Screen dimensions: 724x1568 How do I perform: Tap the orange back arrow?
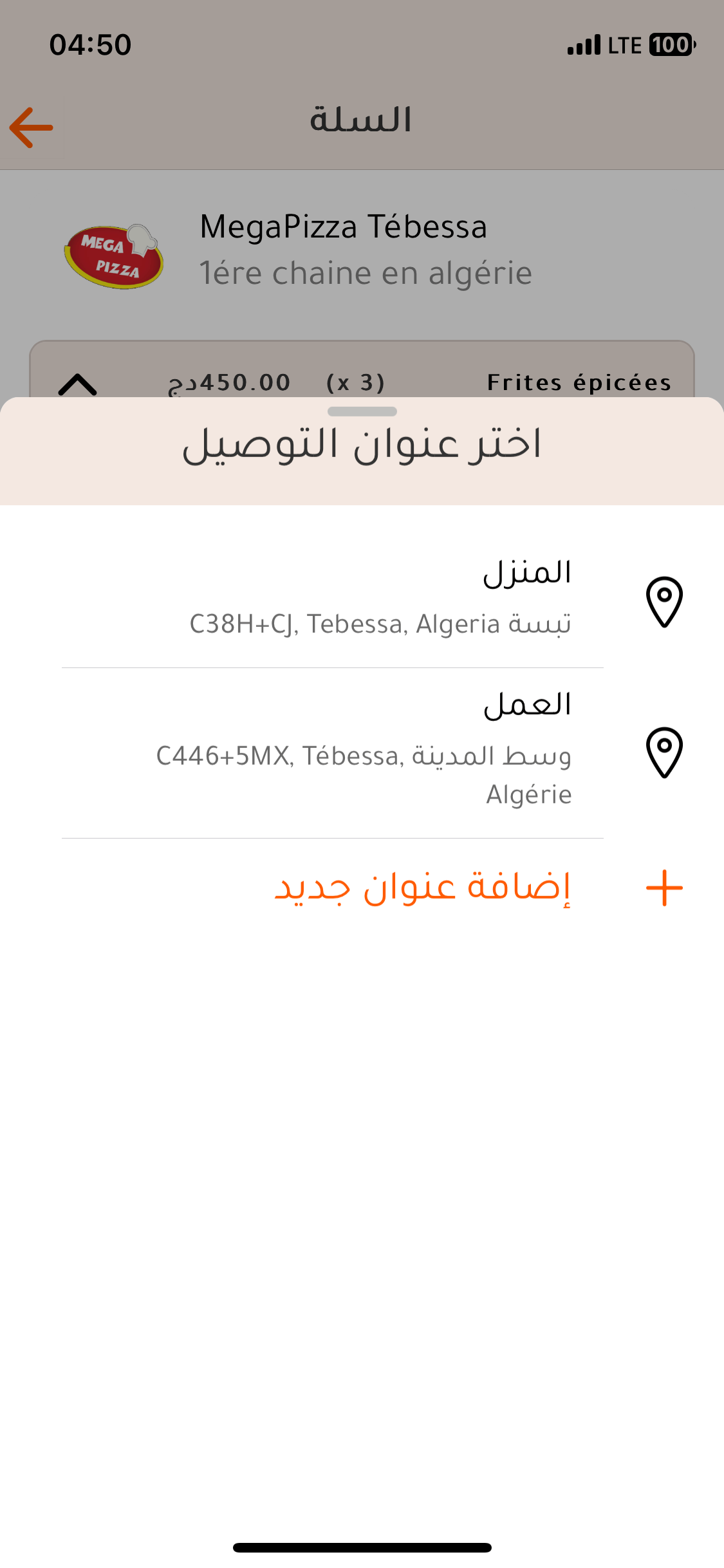click(30, 126)
